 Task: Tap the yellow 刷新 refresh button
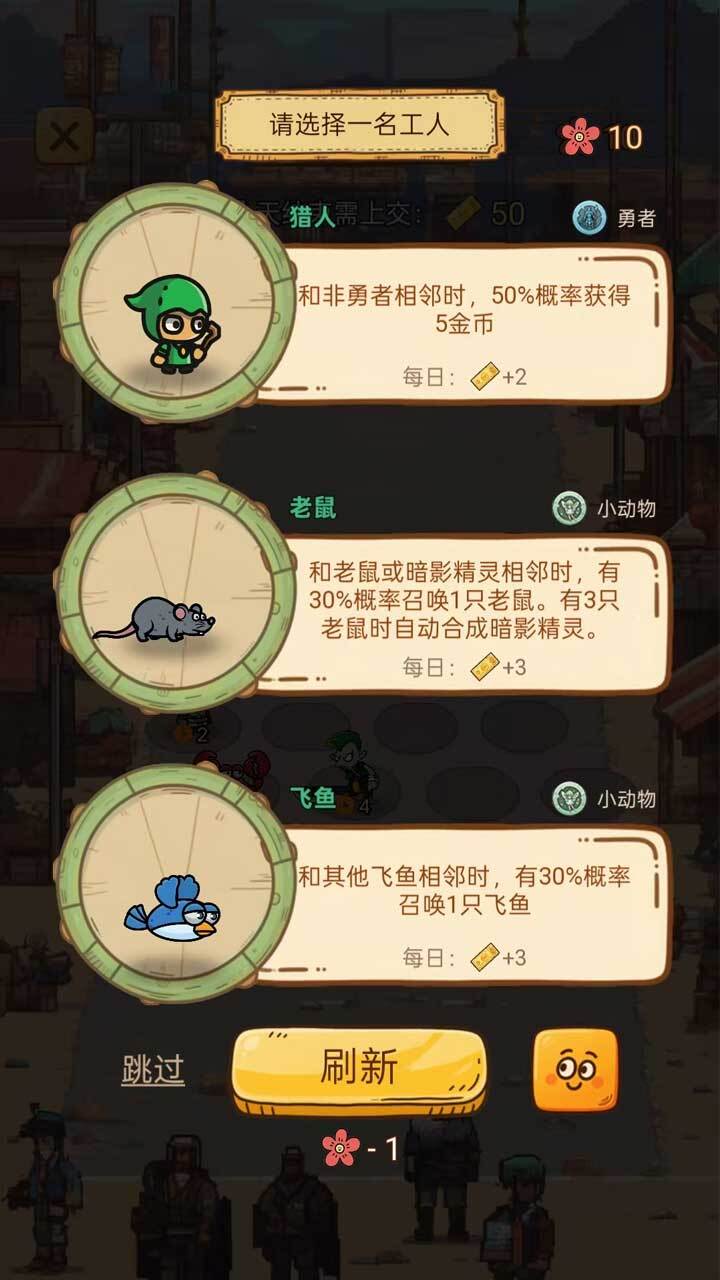point(359,1067)
